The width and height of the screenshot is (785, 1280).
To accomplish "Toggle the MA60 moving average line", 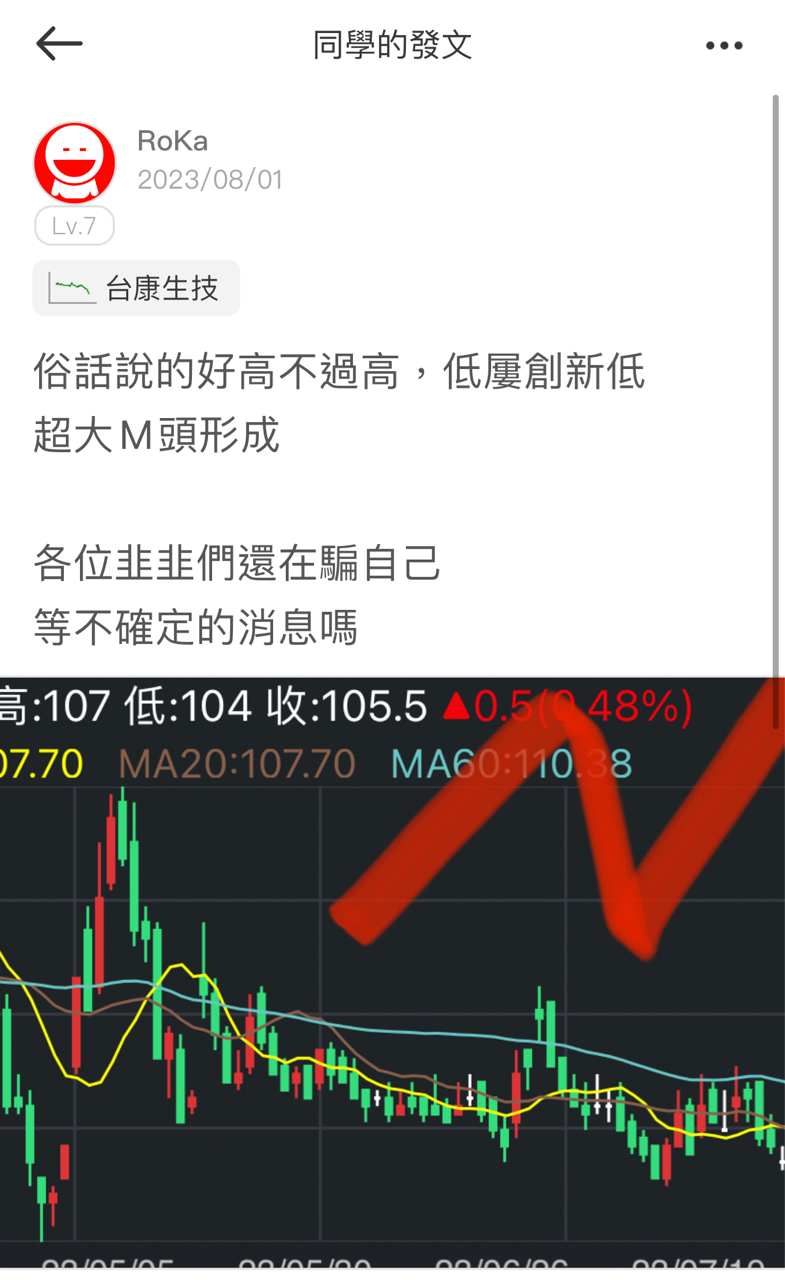I will tap(520, 763).
